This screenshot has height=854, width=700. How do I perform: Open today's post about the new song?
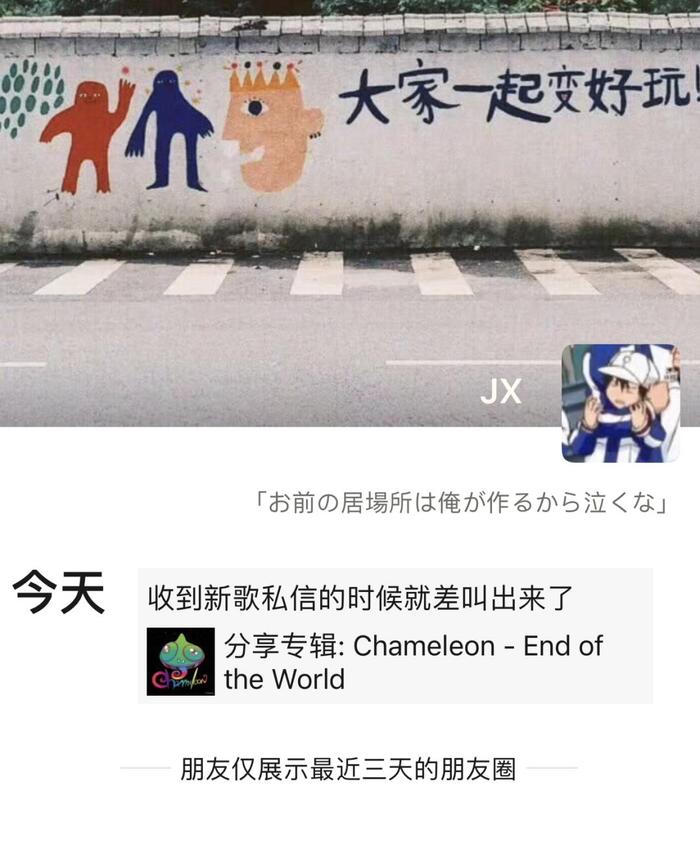pos(360,598)
